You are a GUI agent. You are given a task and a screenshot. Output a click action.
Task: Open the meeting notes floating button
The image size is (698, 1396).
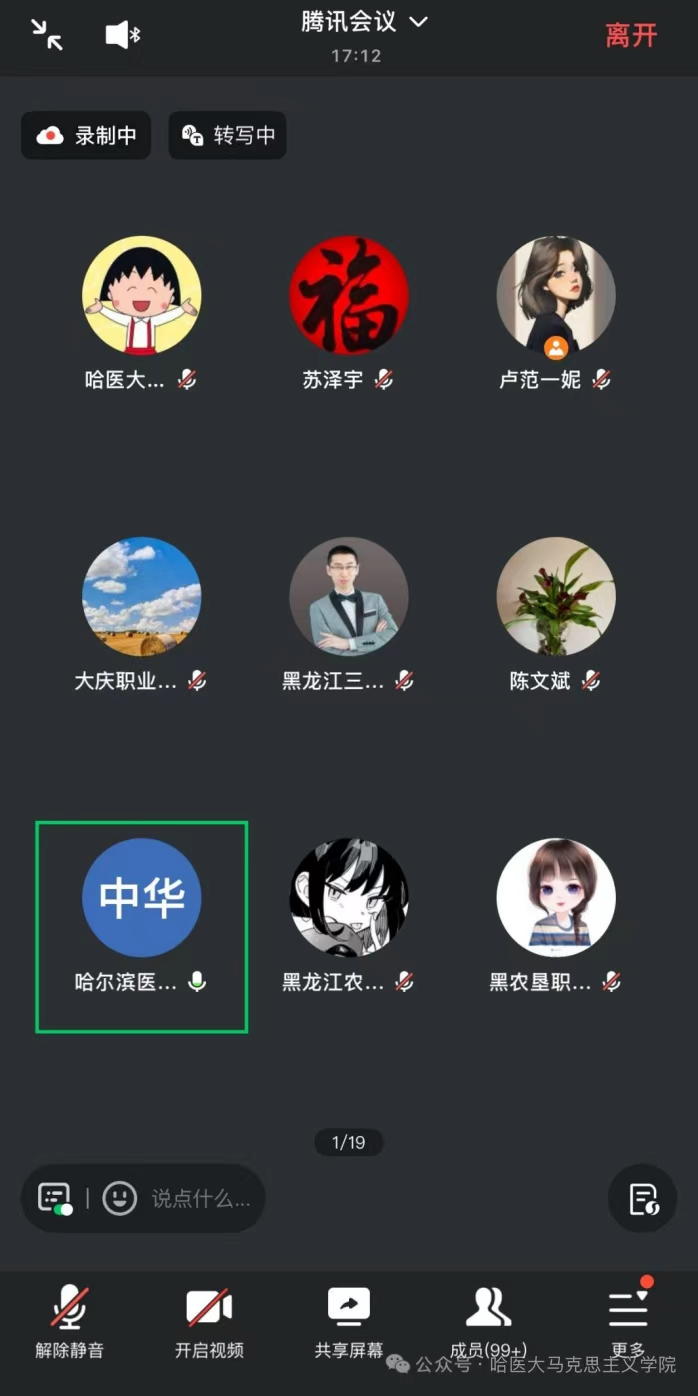click(x=642, y=1197)
